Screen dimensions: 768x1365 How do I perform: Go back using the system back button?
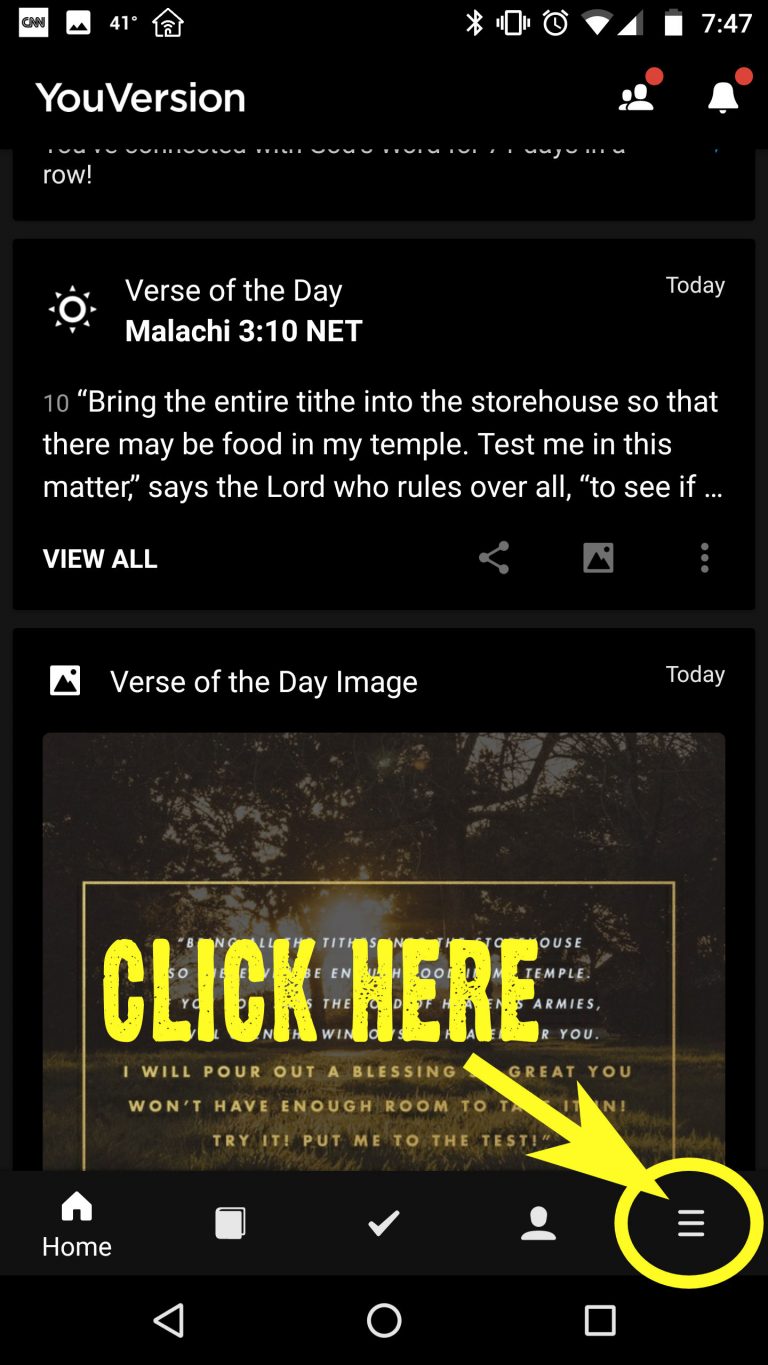(169, 1321)
